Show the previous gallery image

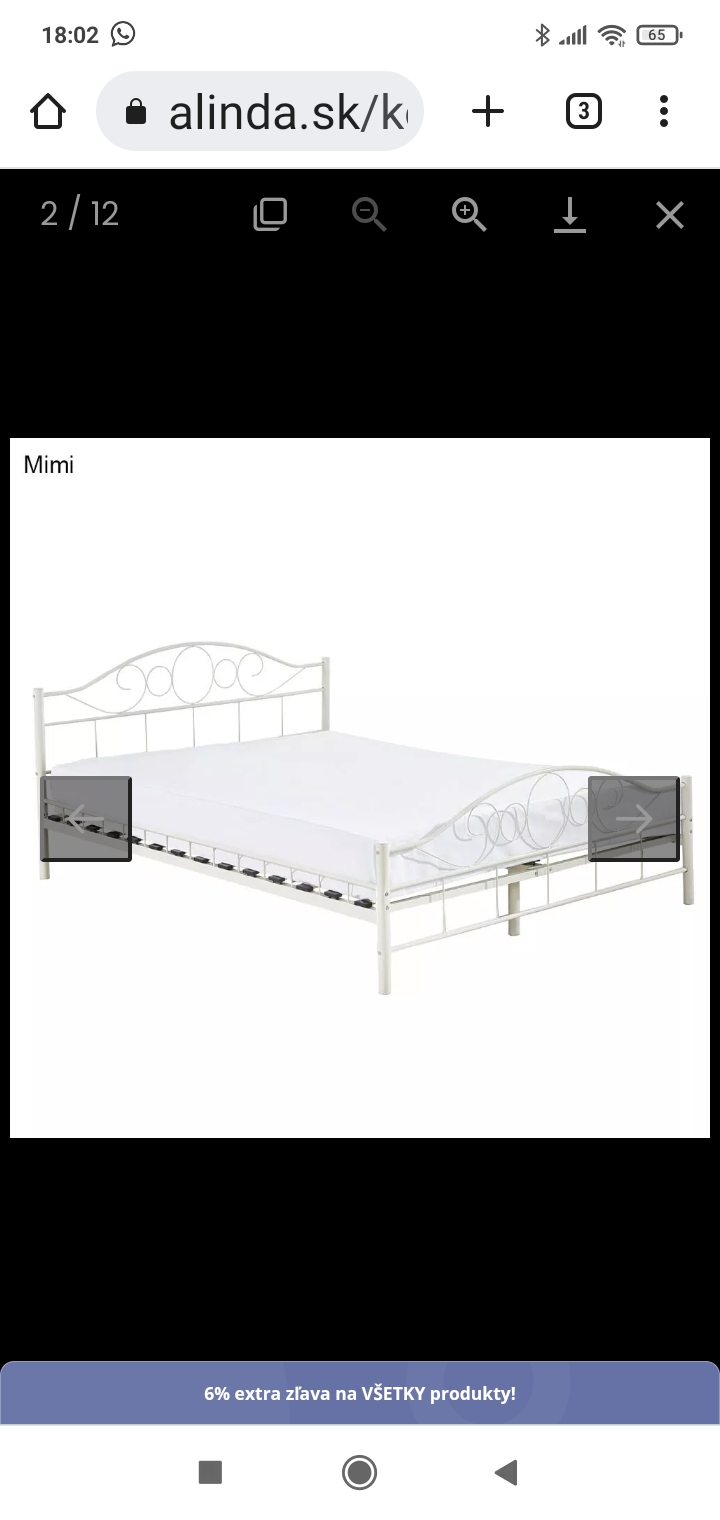[86, 819]
